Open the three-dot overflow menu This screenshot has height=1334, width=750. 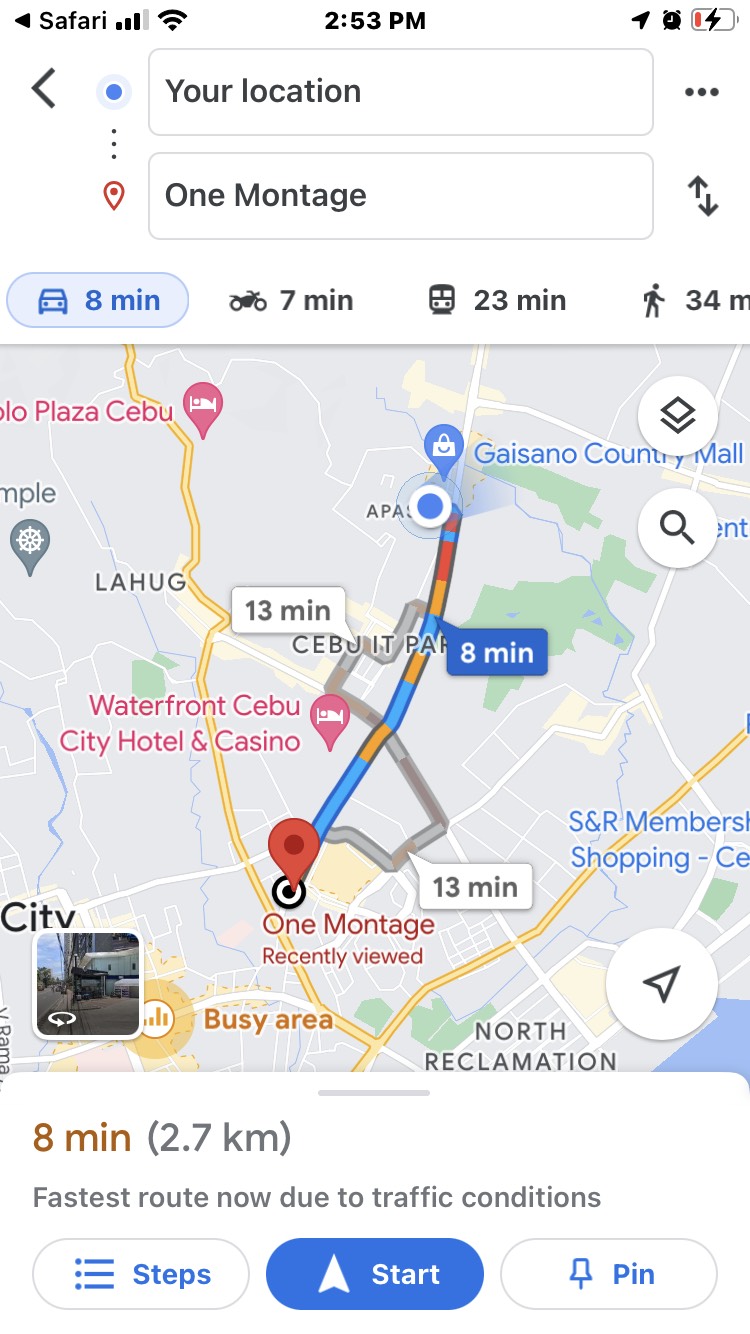click(x=701, y=92)
